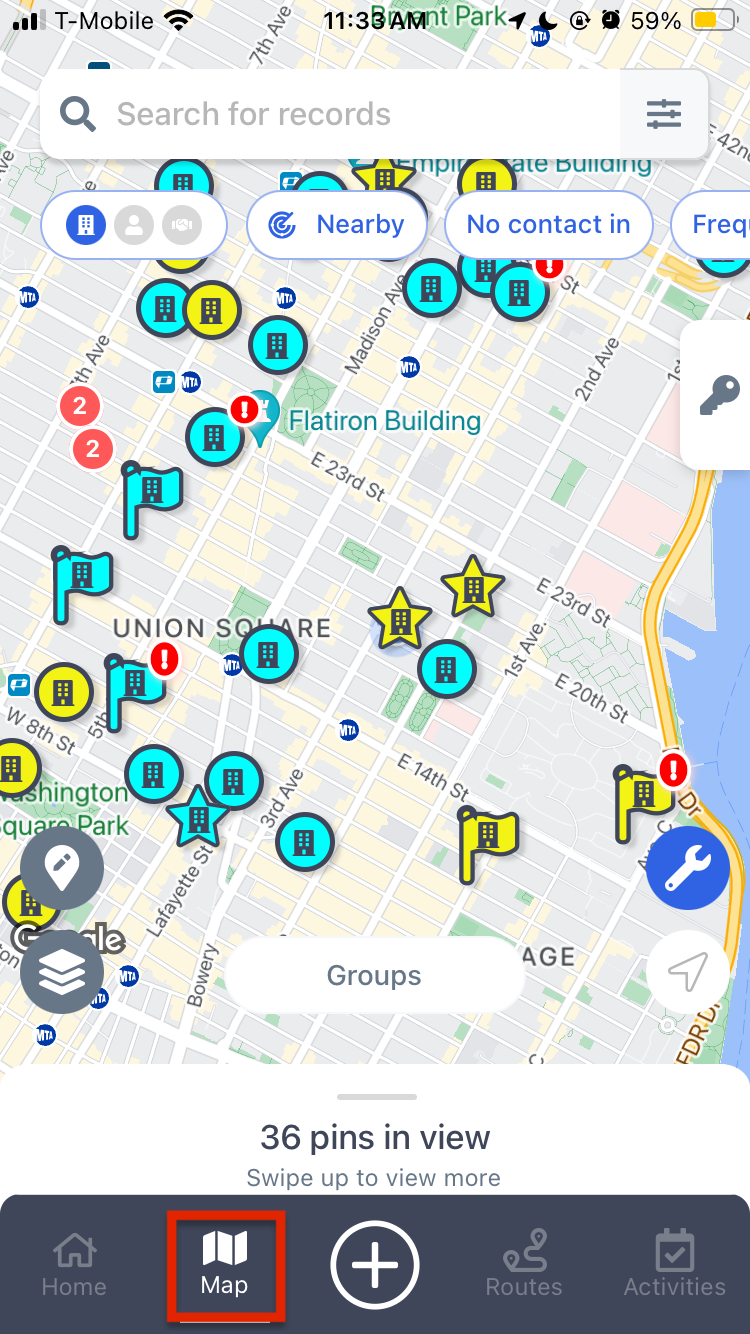Open the pin beside Flatiron Building
The height and width of the screenshot is (1334, 750).
214,436
